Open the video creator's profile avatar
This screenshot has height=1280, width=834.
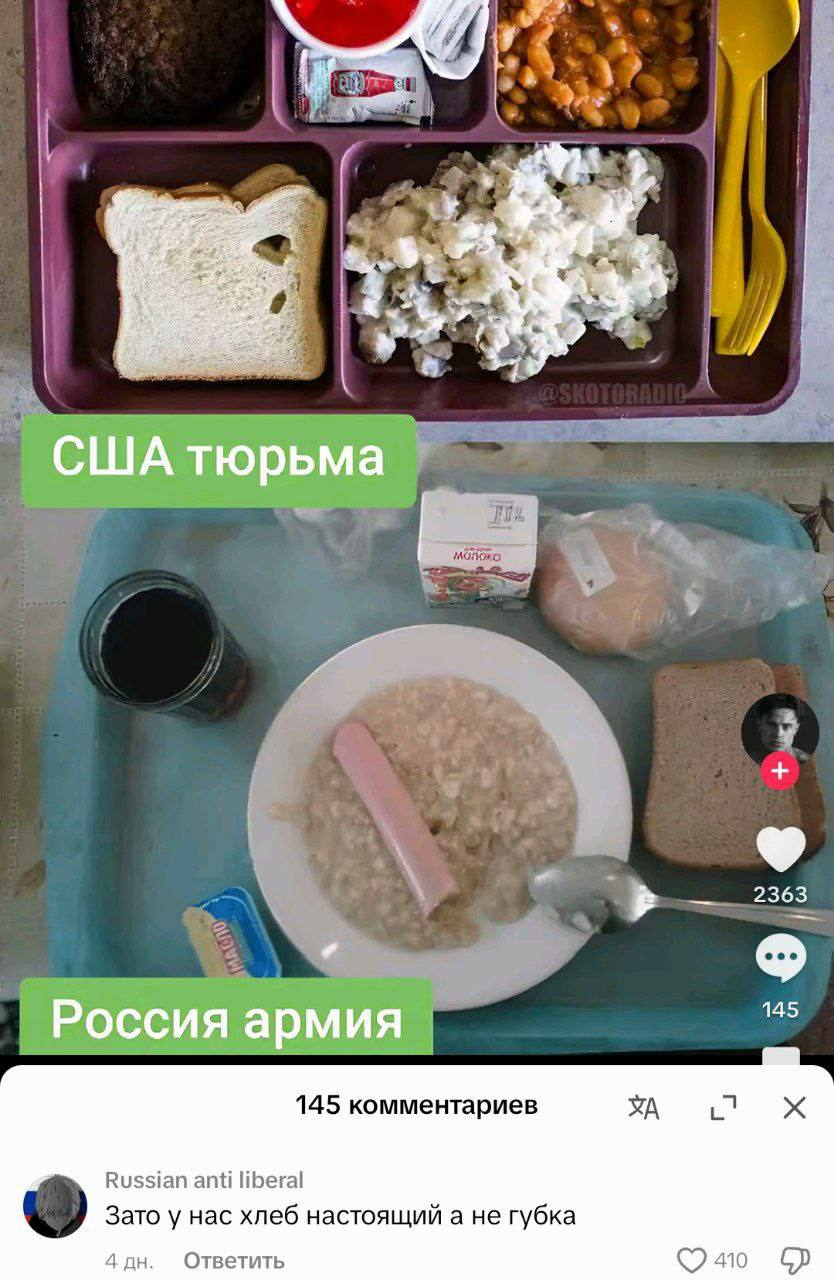(779, 729)
